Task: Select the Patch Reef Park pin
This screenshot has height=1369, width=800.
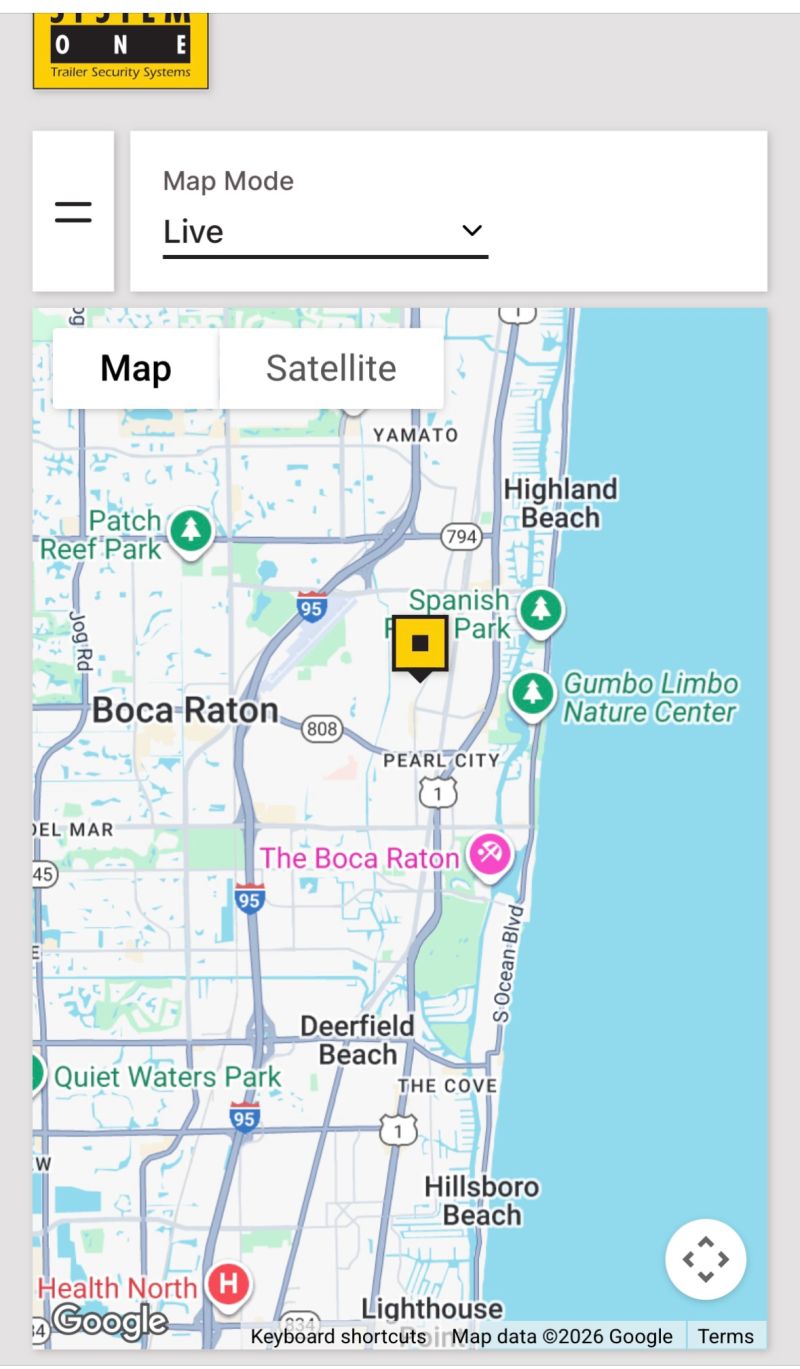Action: click(x=190, y=531)
